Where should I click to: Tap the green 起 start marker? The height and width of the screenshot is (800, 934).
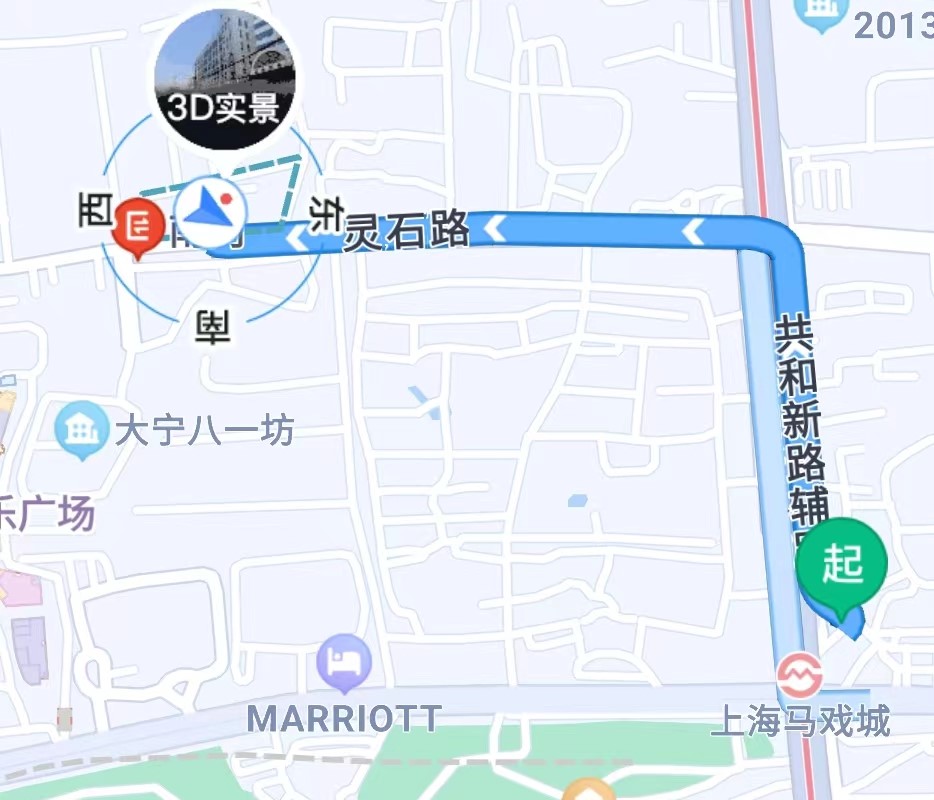(x=842, y=566)
